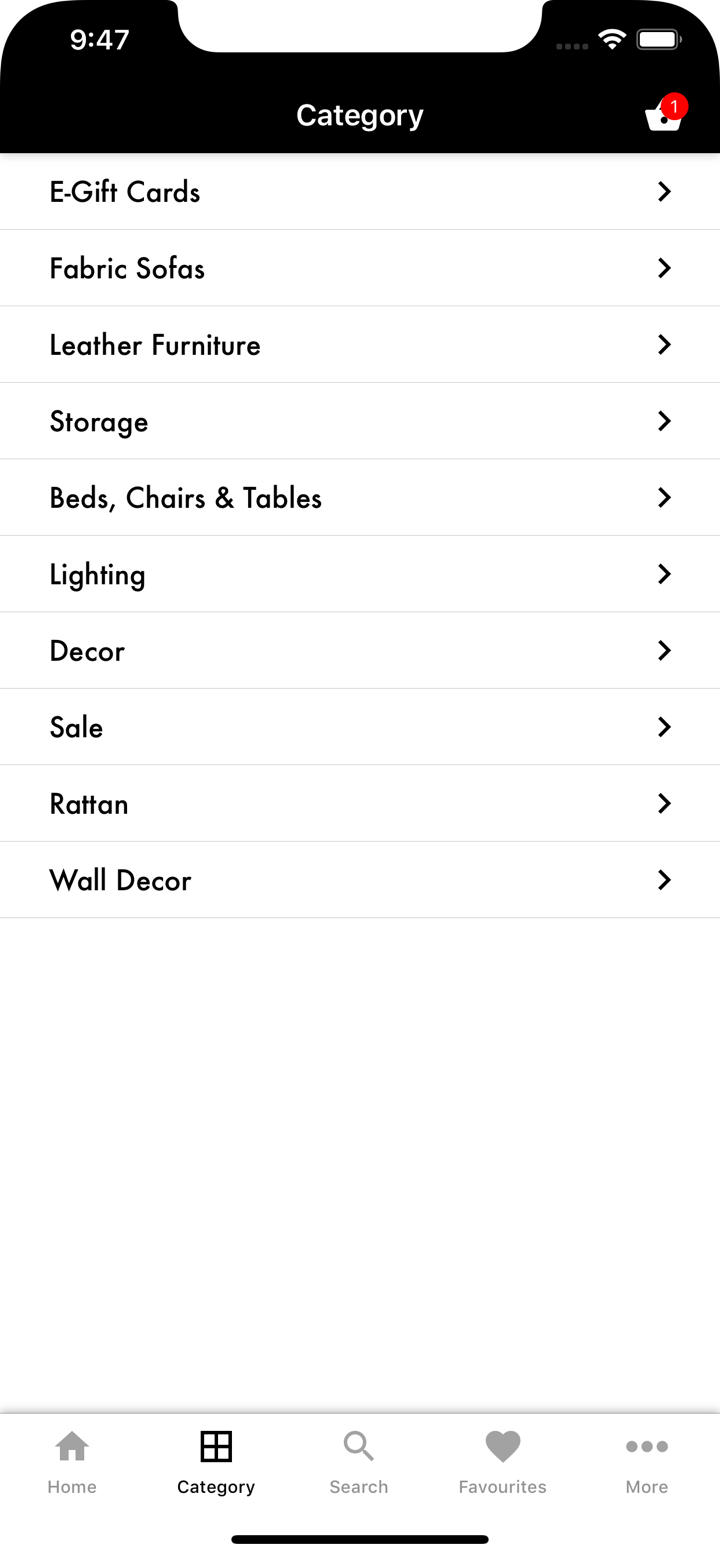This screenshot has height=1558, width=720.
Task: Switch to the Home tab
Action: pos(71,1463)
